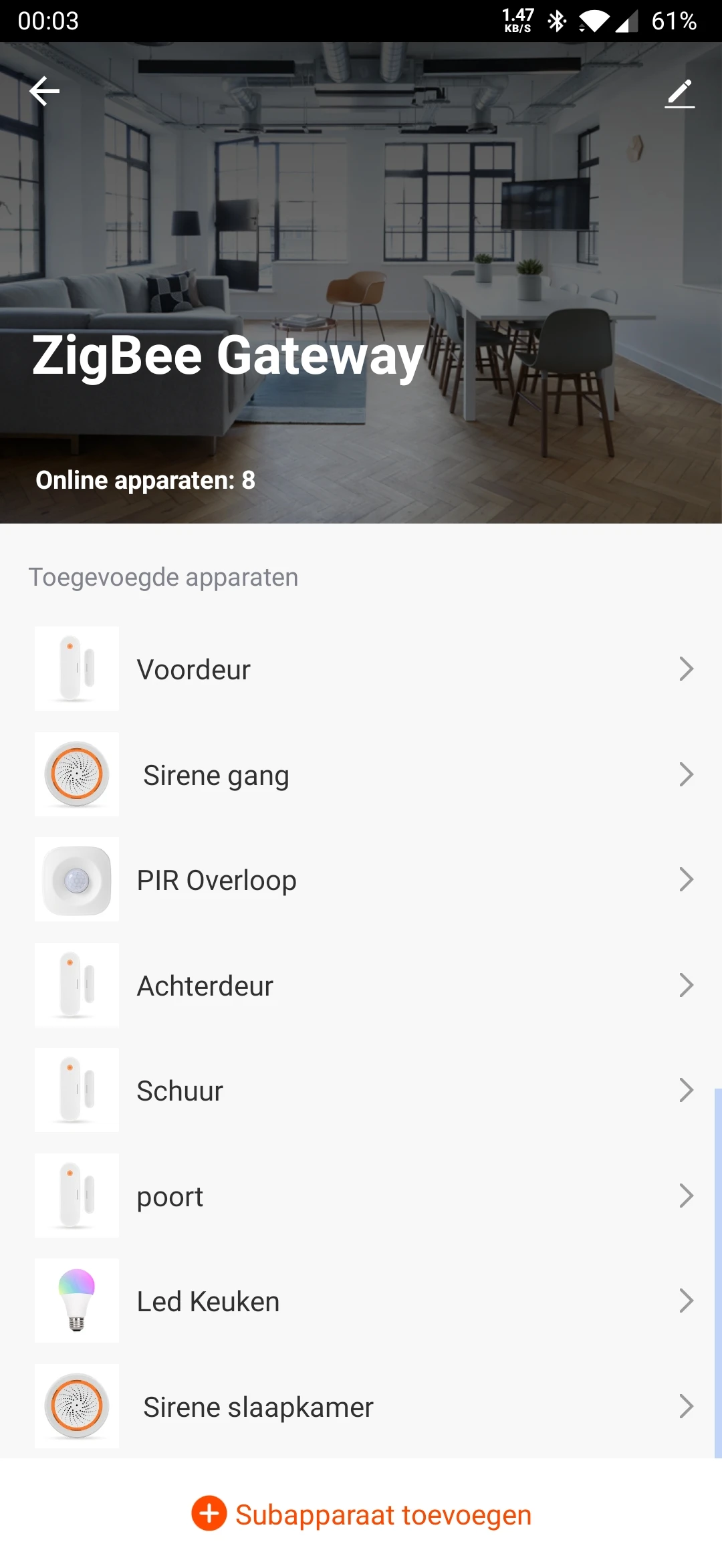View the Achterdeur sensor details
The image size is (722, 1568).
point(361,986)
